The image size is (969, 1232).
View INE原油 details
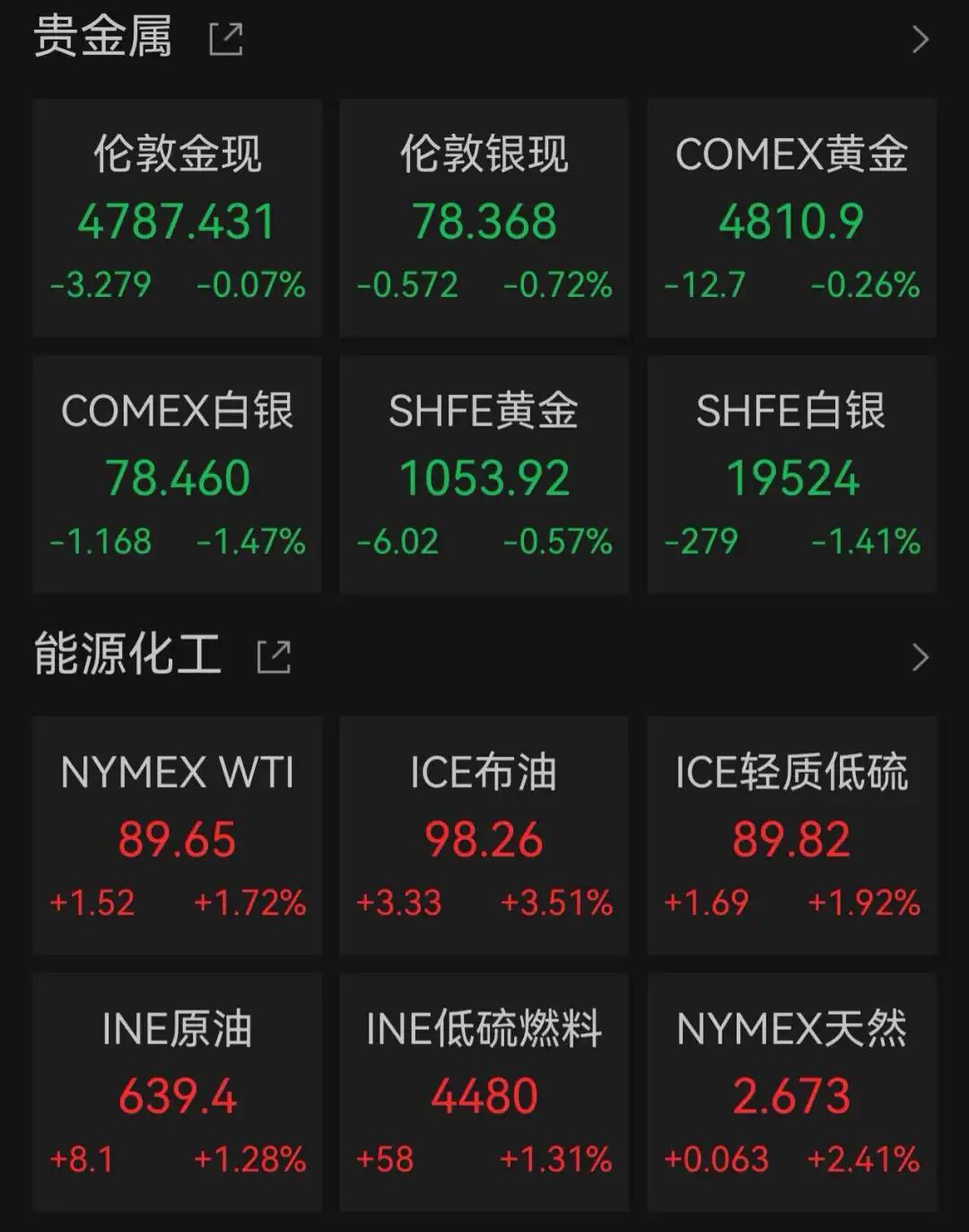177,1092
